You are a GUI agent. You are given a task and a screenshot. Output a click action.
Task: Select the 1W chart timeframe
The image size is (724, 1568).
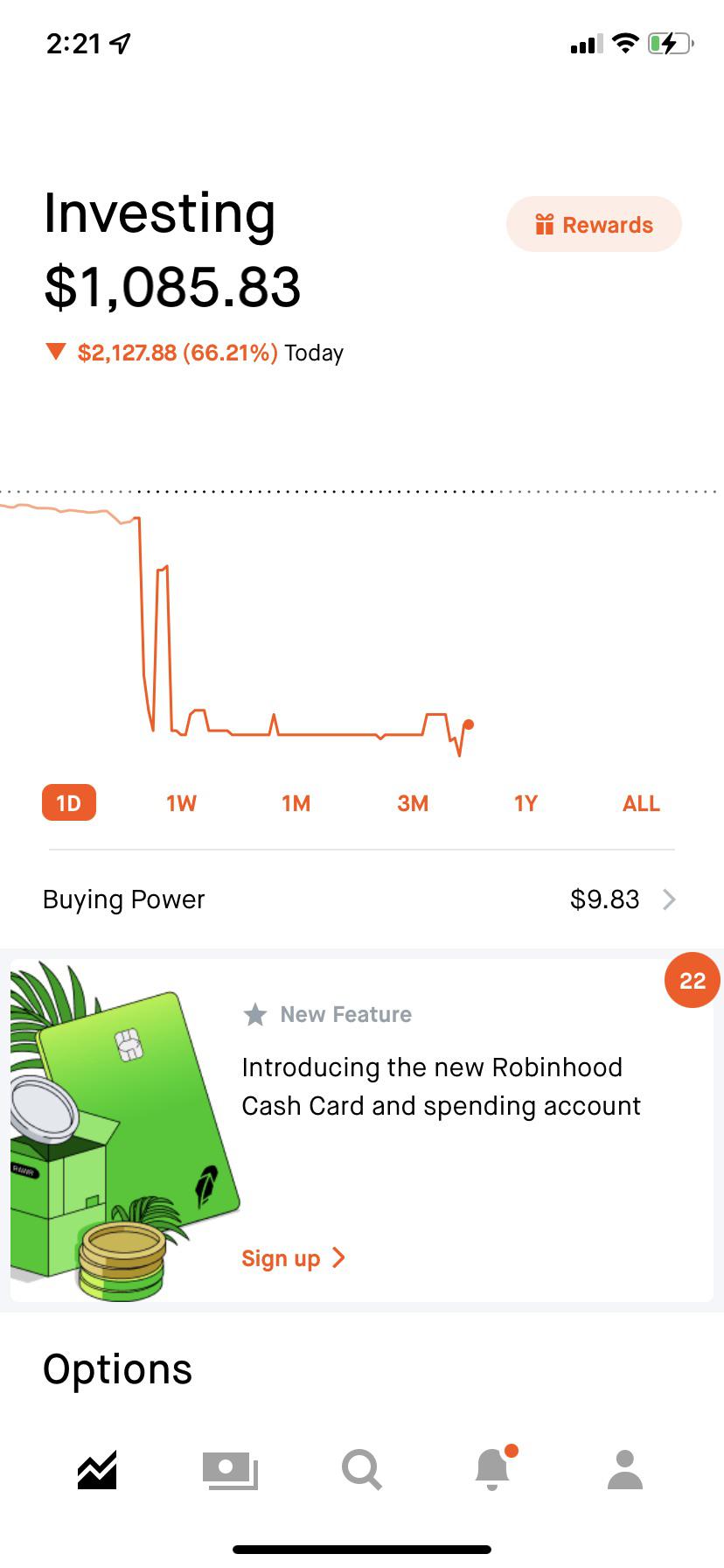(x=181, y=802)
